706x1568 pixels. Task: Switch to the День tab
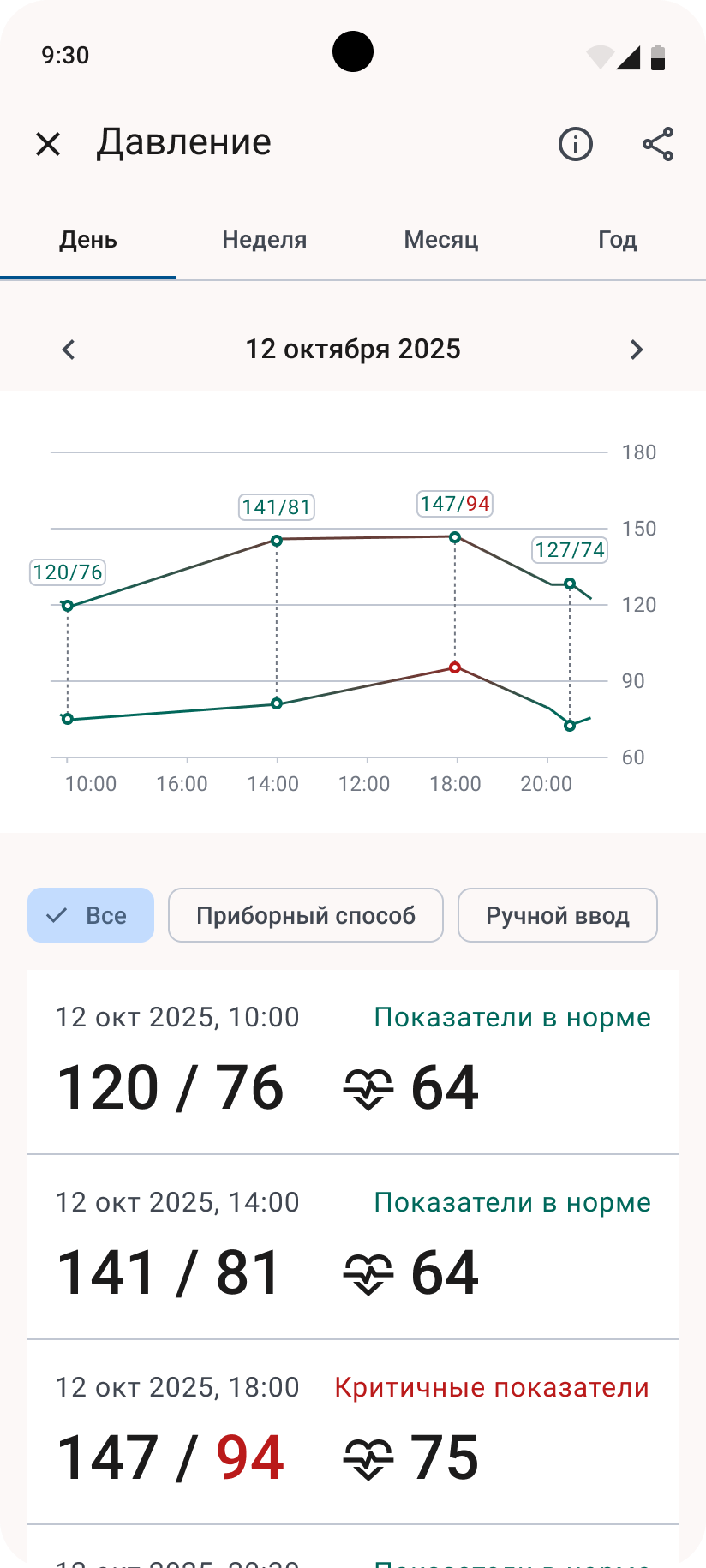(88, 240)
